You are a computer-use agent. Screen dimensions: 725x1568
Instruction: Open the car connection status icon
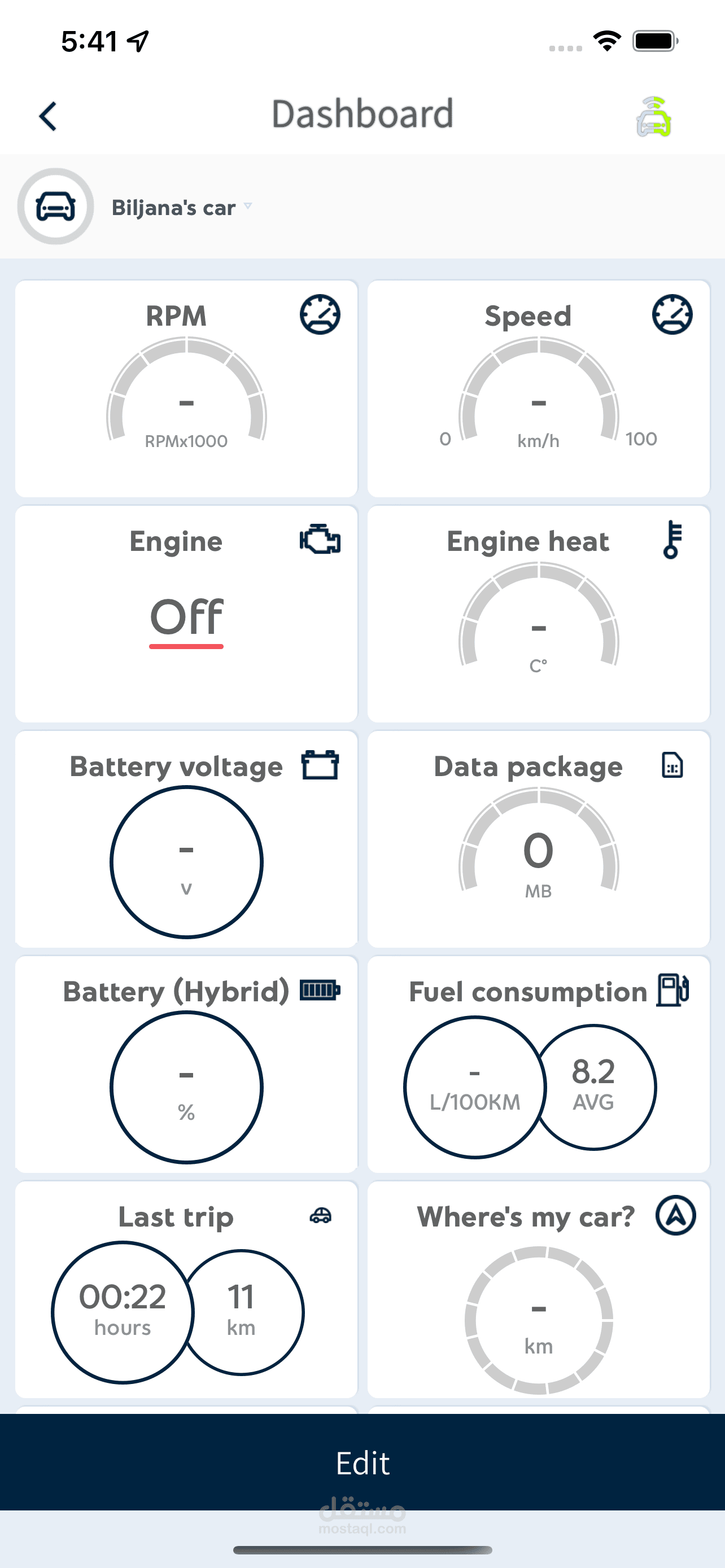click(653, 116)
